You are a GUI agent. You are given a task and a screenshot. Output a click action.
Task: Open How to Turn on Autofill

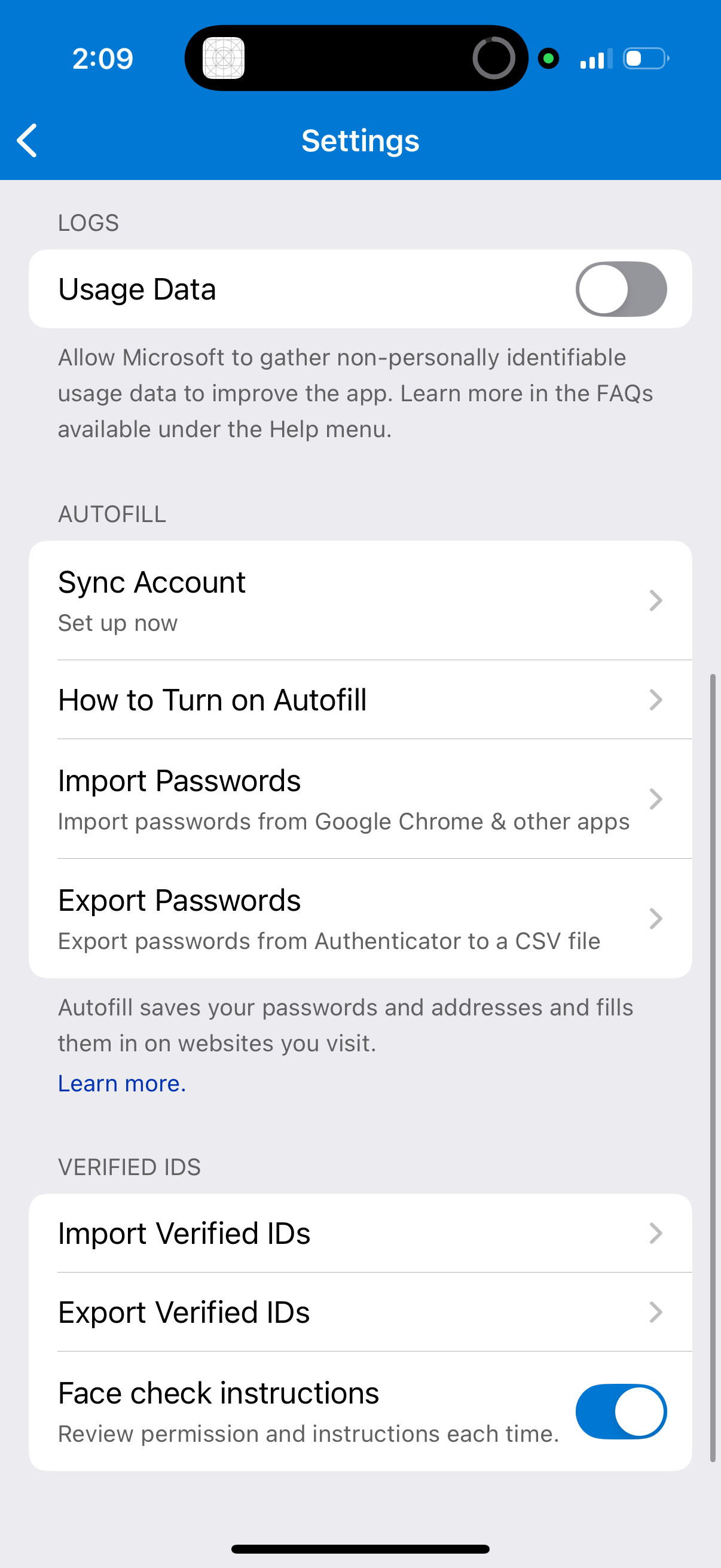tap(360, 700)
